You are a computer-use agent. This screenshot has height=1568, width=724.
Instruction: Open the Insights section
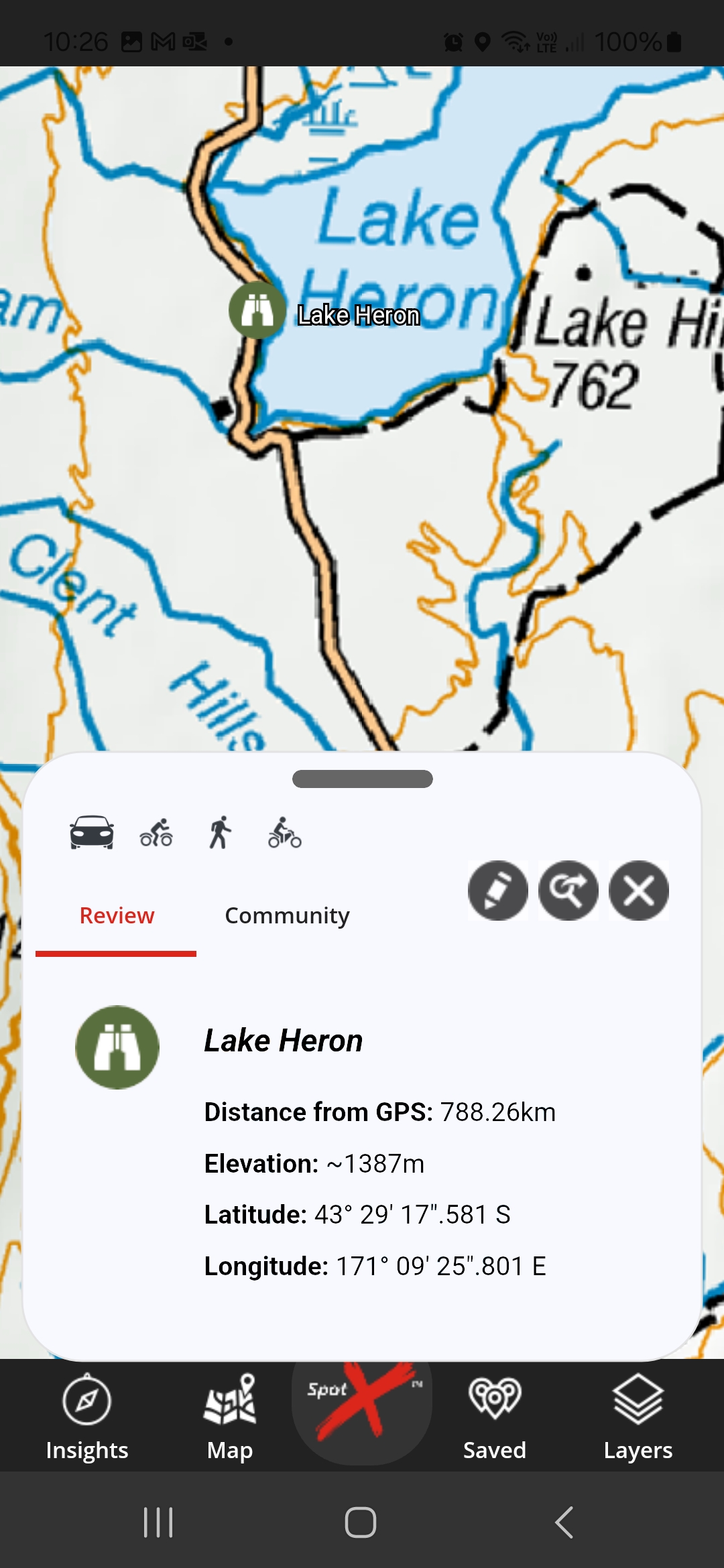click(87, 1416)
